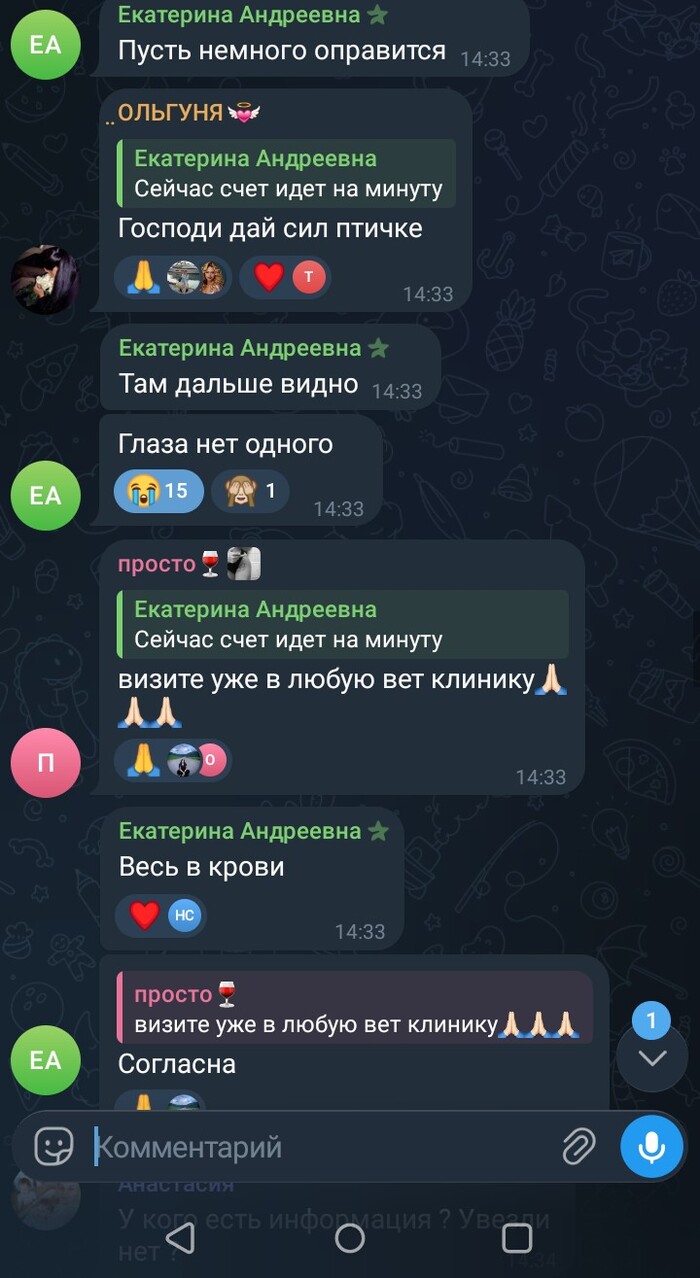
Task: Open ОЛЬГУНЯ's profile photo
Action: [45, 279]
